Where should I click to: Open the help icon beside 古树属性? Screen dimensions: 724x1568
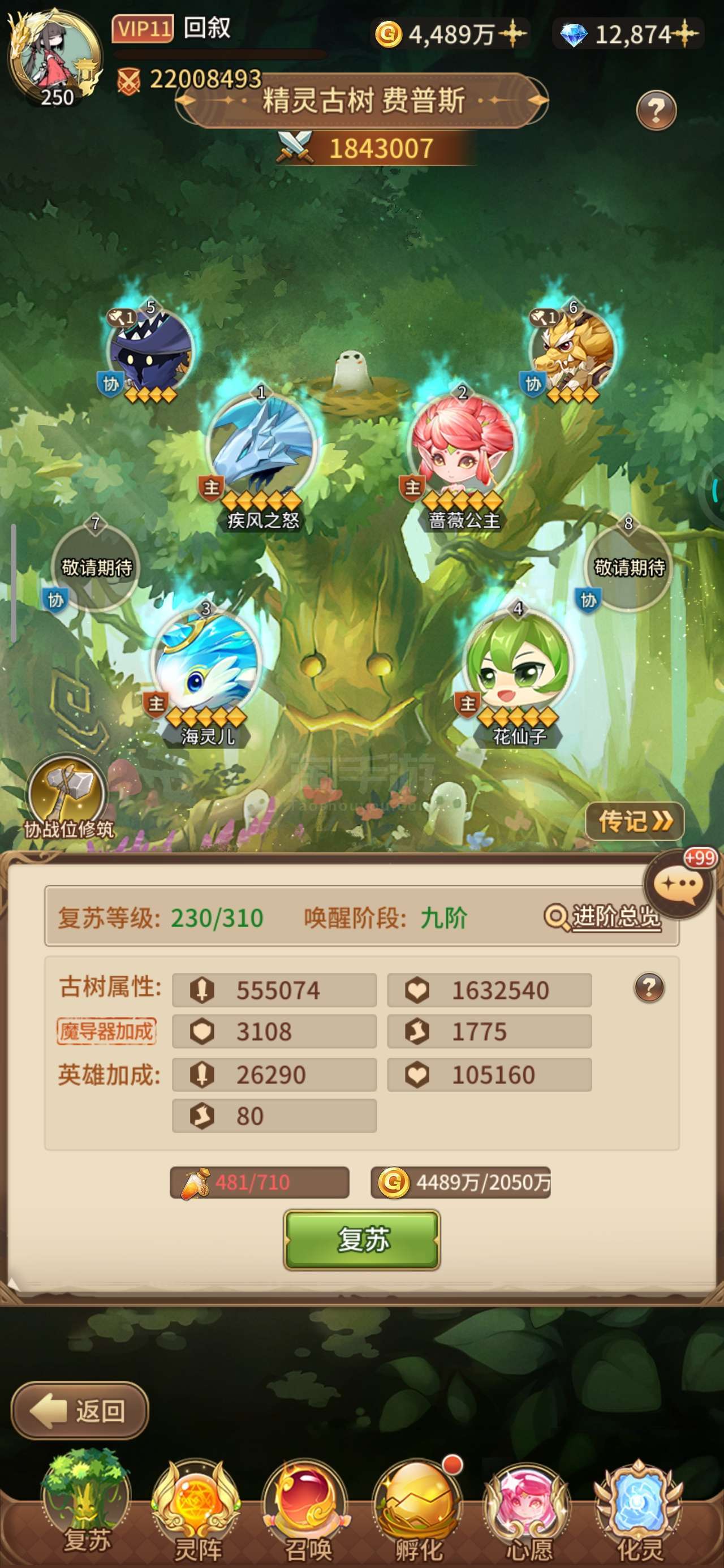[x=649, y=987]
